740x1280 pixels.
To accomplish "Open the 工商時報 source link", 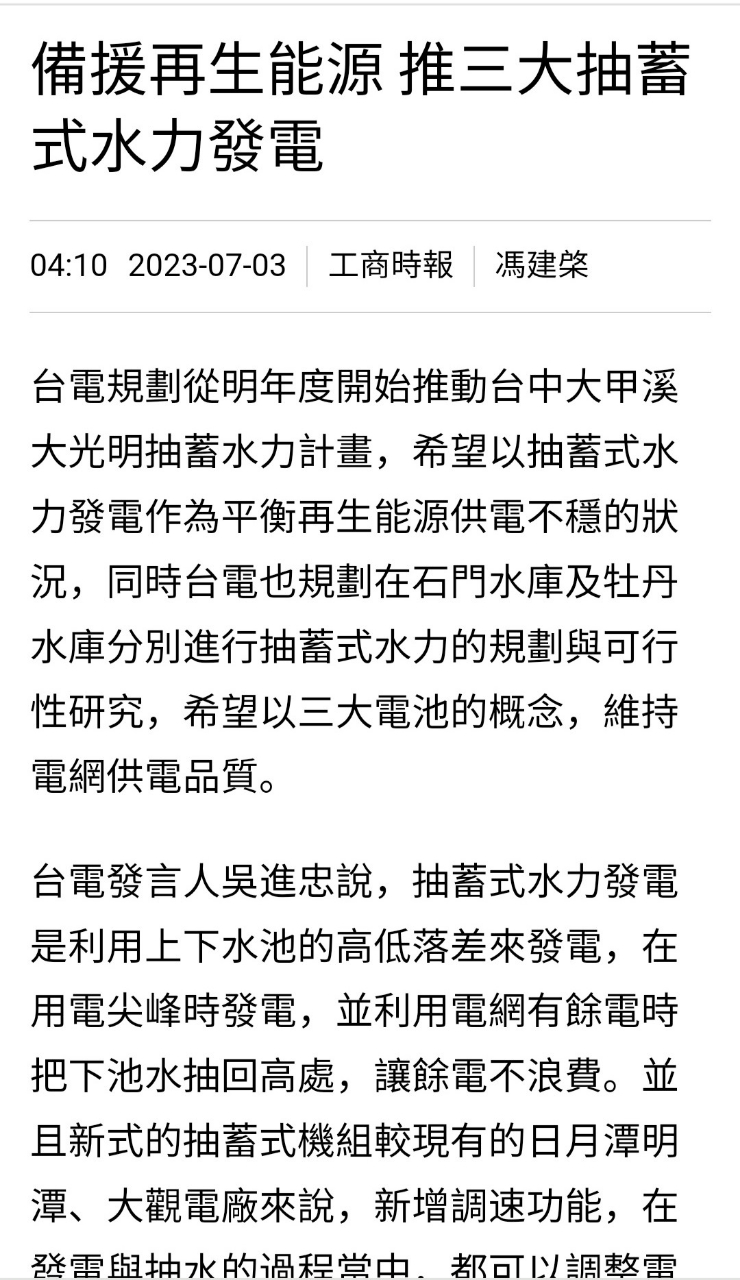I will pyautogui.click(x=391, y=266).
